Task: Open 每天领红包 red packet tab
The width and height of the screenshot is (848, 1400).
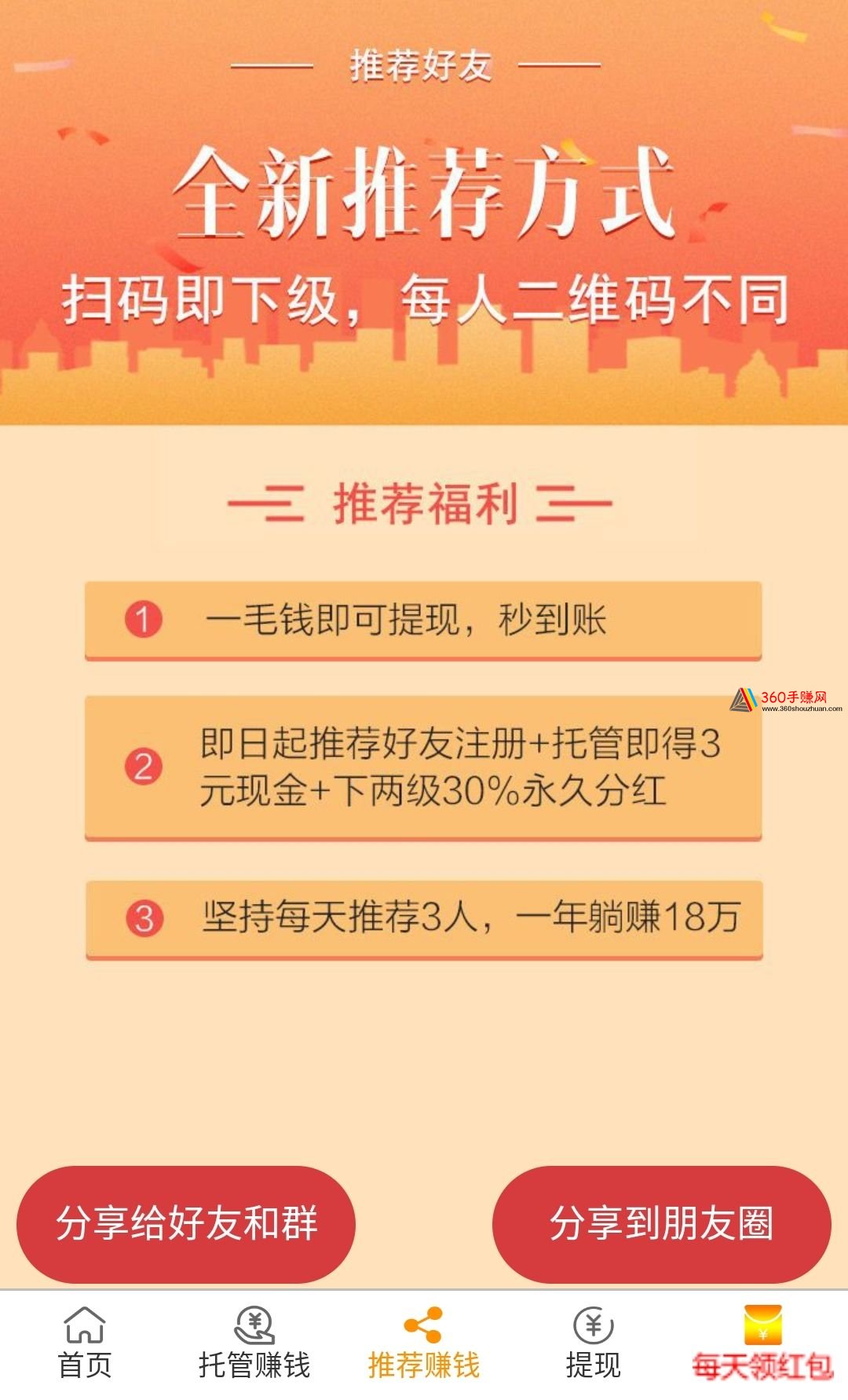Action: pos(763,1343)
